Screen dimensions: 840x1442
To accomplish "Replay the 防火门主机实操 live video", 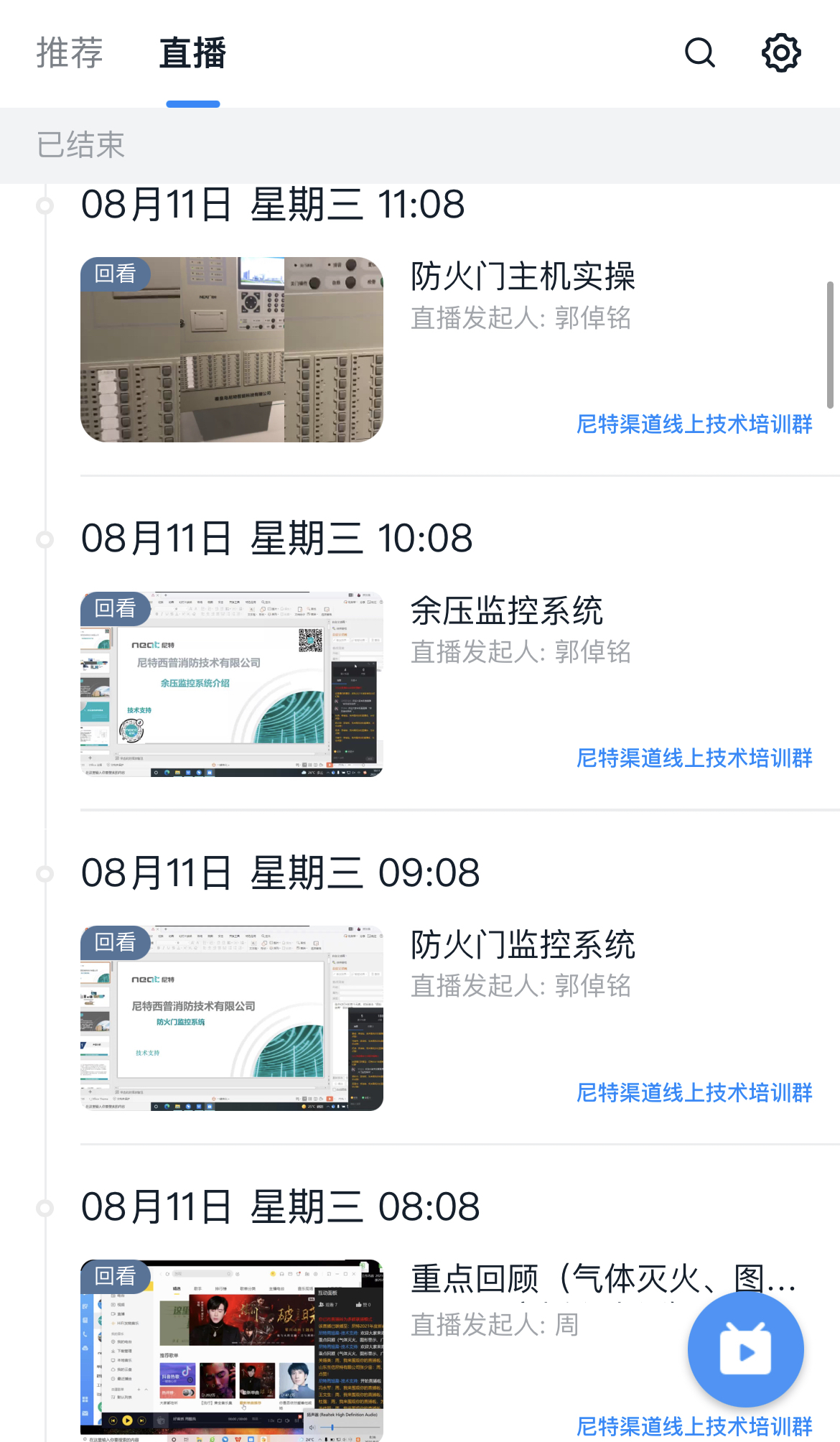I will coord(231,350).
